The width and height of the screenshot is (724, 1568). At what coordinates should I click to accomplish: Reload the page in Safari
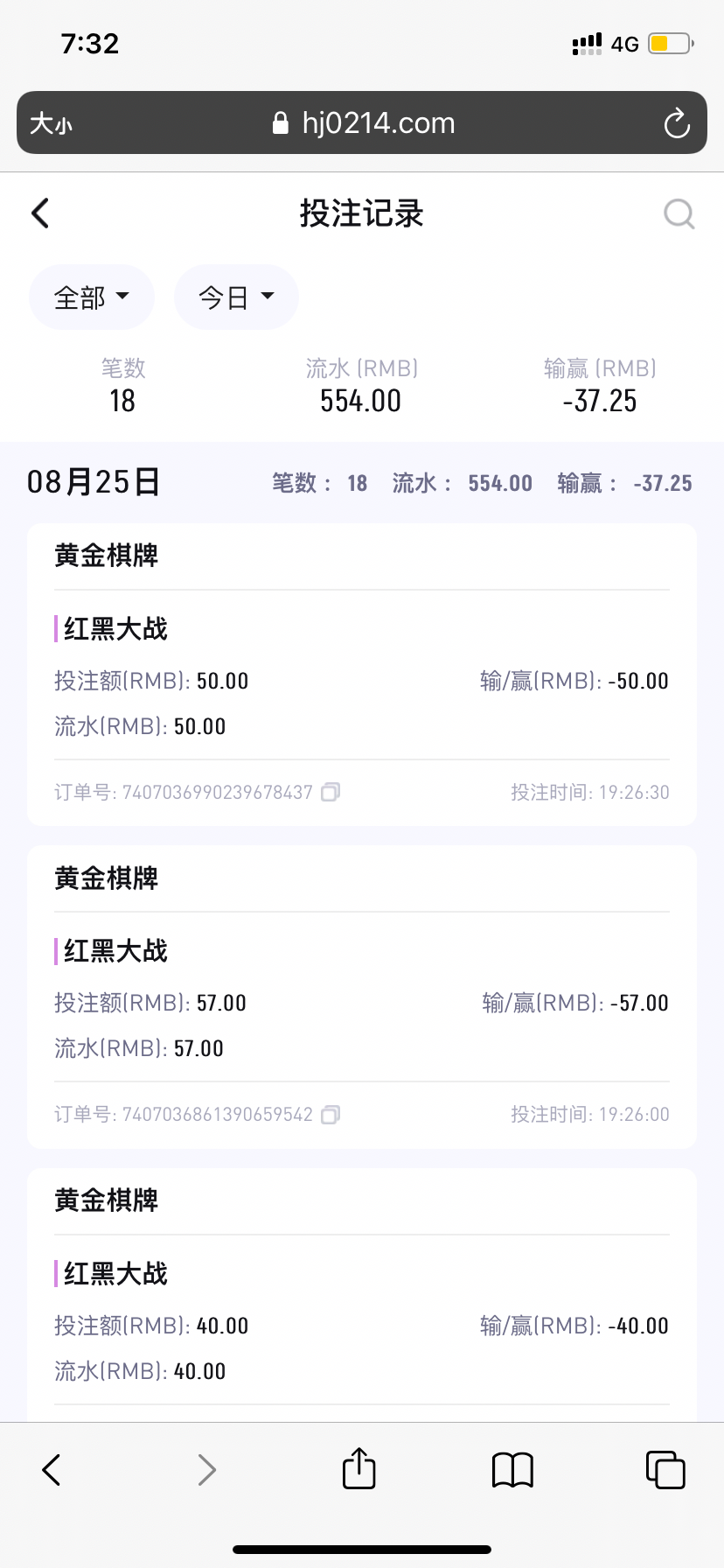click(677, 123)
